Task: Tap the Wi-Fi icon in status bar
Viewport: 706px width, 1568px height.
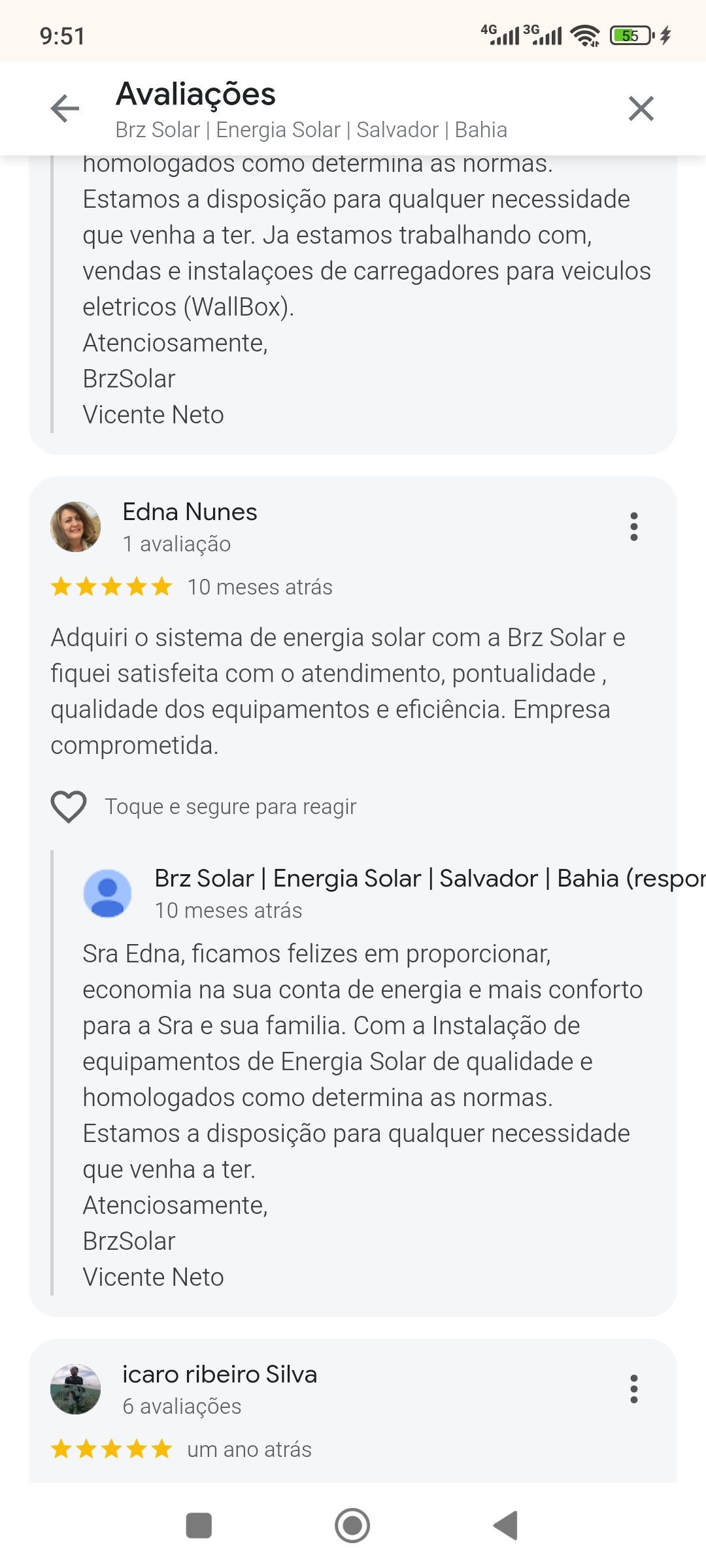Action: [584, 36]
